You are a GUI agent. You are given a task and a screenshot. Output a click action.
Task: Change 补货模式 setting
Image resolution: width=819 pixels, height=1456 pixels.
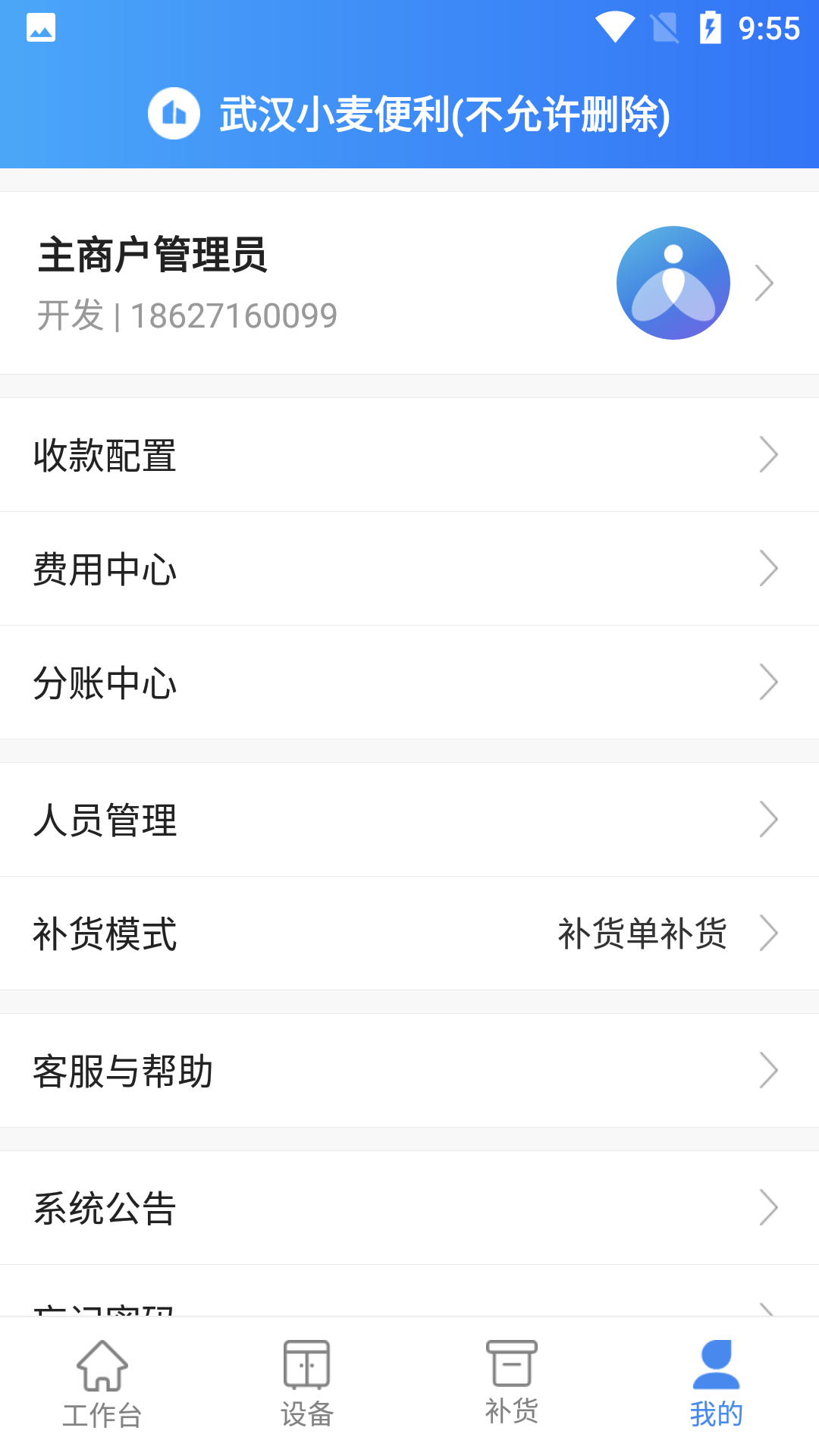coord(409,934)
